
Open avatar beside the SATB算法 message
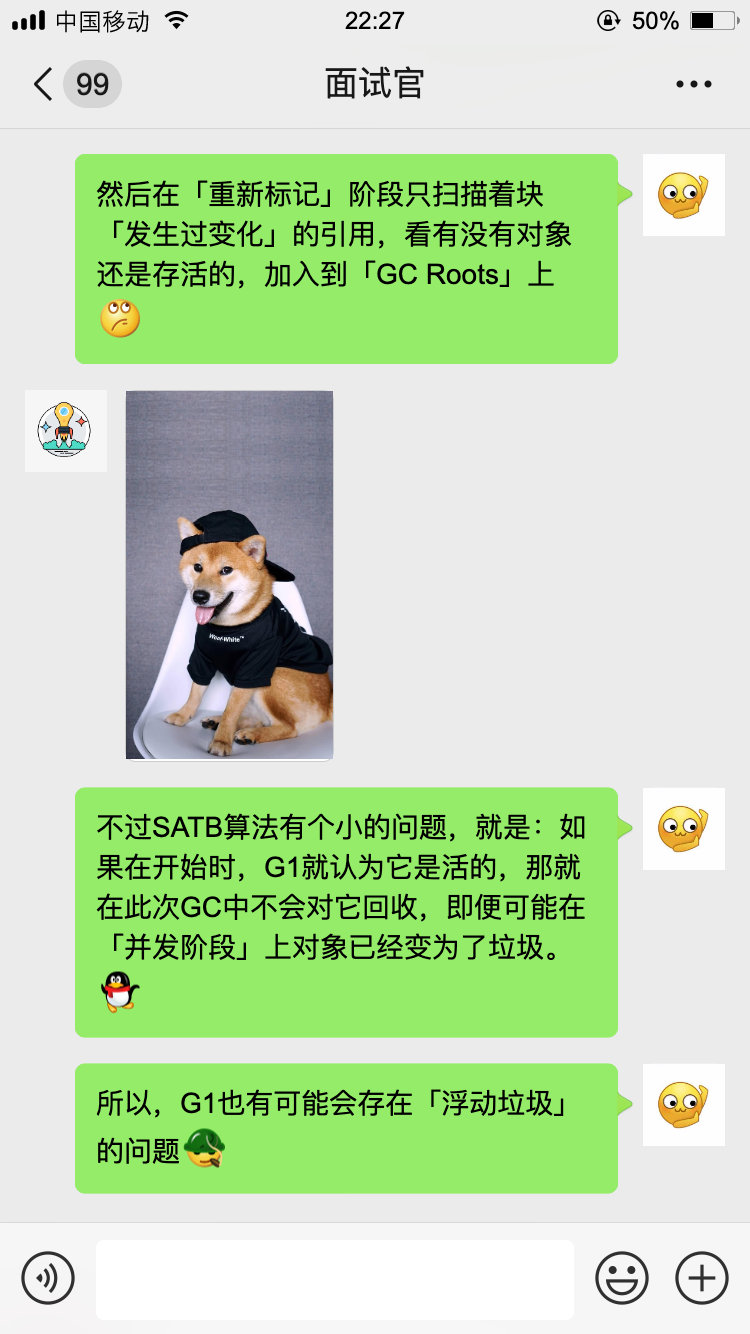683,829
